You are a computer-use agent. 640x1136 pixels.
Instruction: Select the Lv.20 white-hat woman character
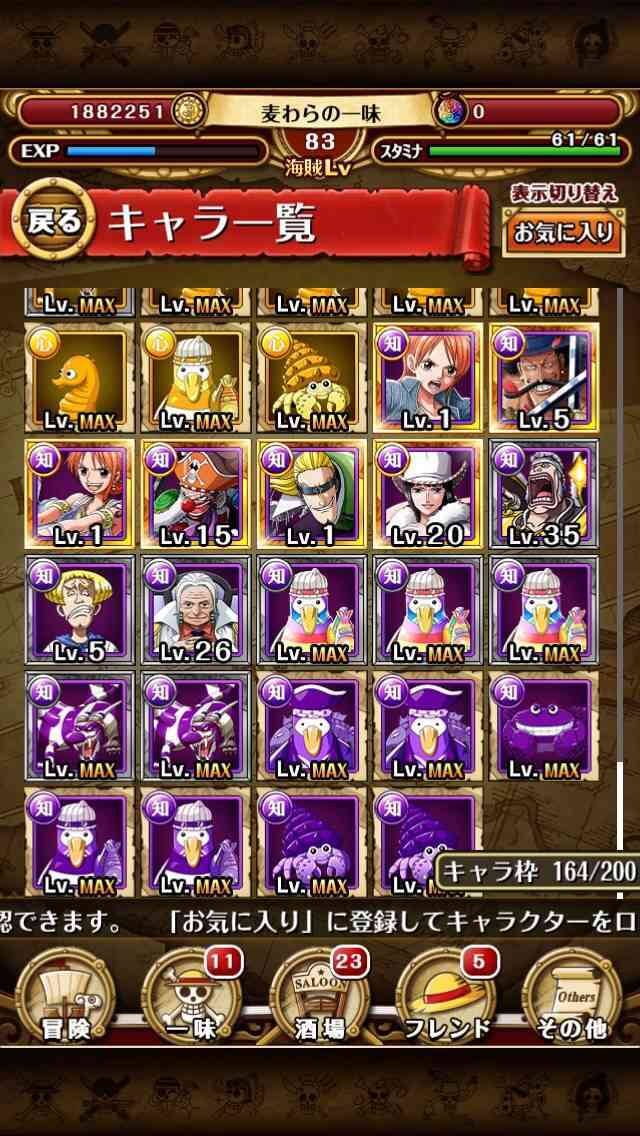(428, 494)
